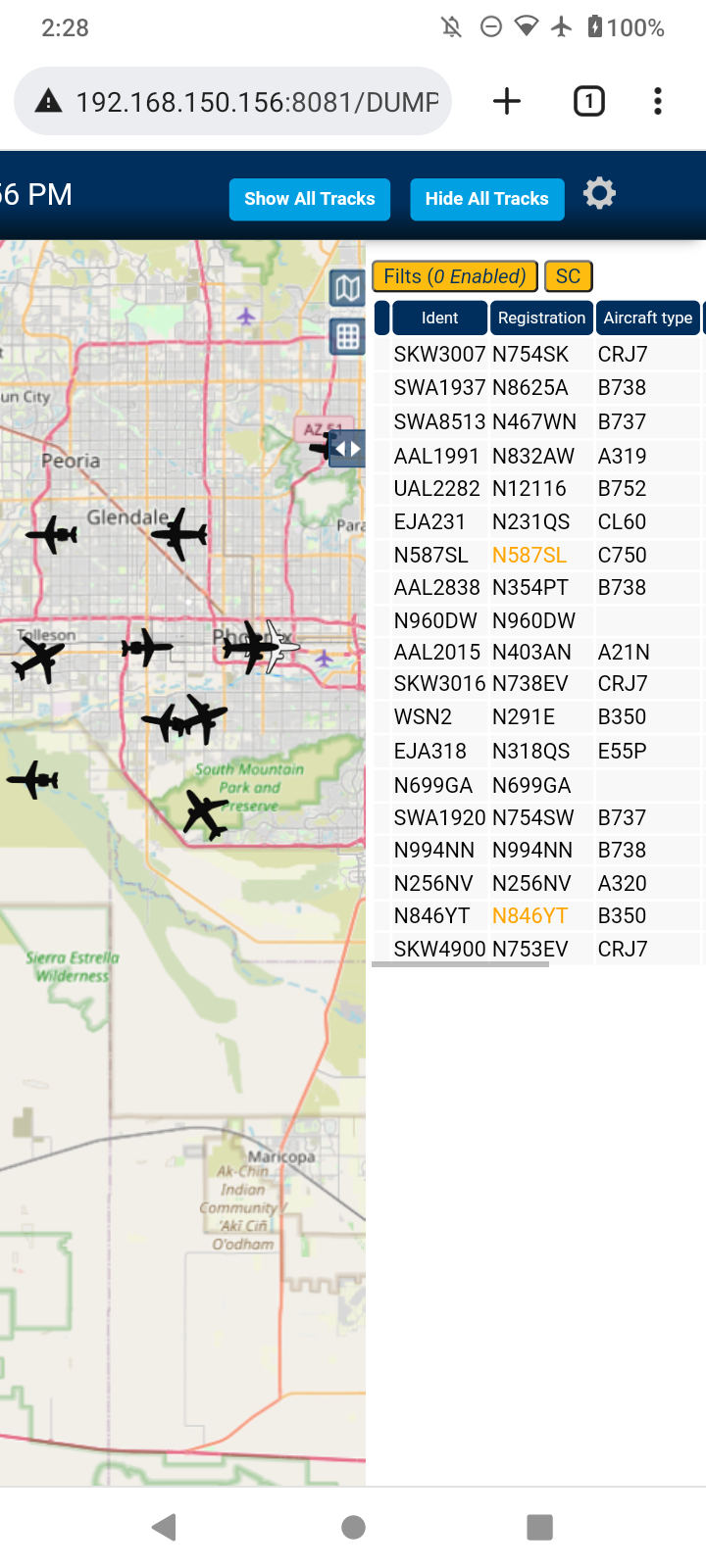The image size is (706, 1568).
Task: Toggle the map grid icon
Action: point(347,336)
